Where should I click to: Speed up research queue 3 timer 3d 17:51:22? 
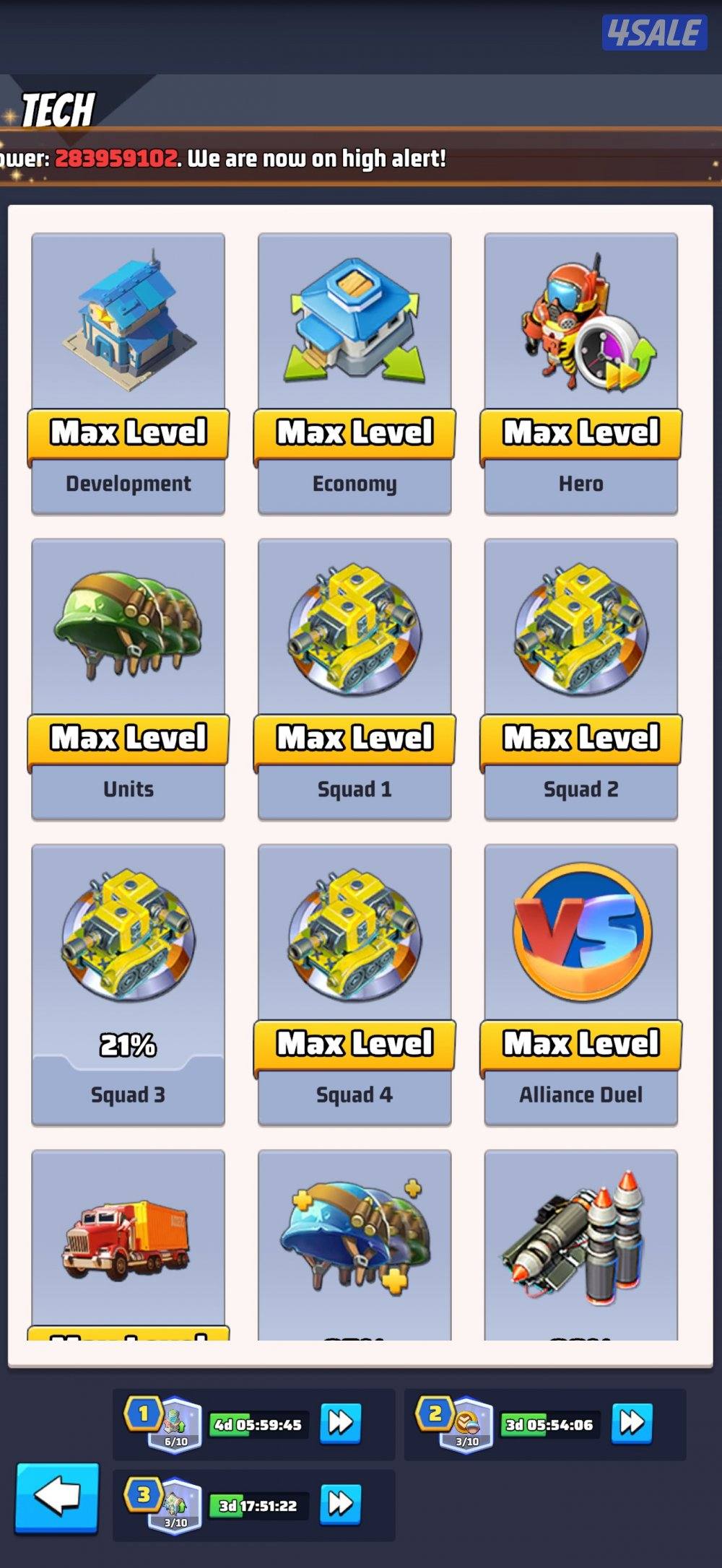click(x=340, y=1504)
